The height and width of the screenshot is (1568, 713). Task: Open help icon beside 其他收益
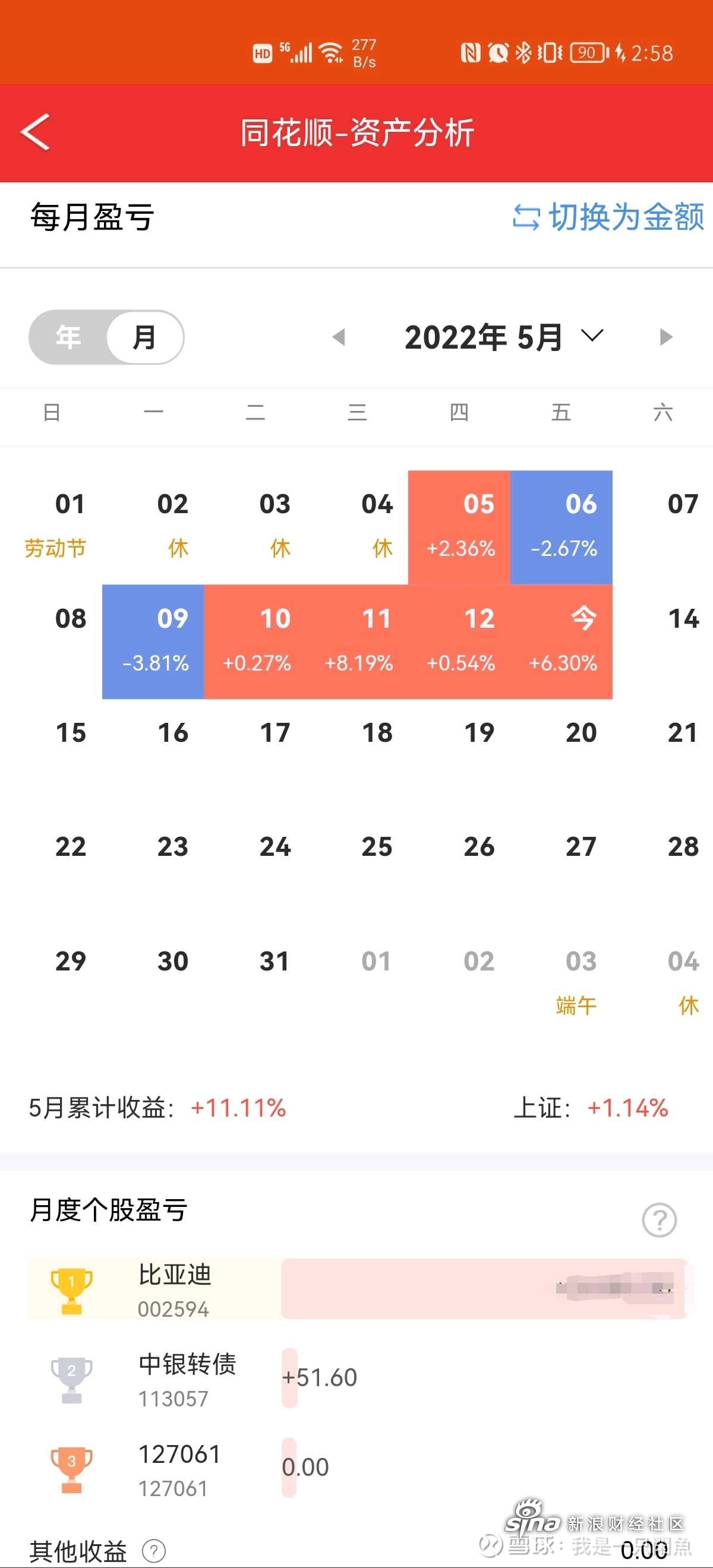click(153, 1550)
